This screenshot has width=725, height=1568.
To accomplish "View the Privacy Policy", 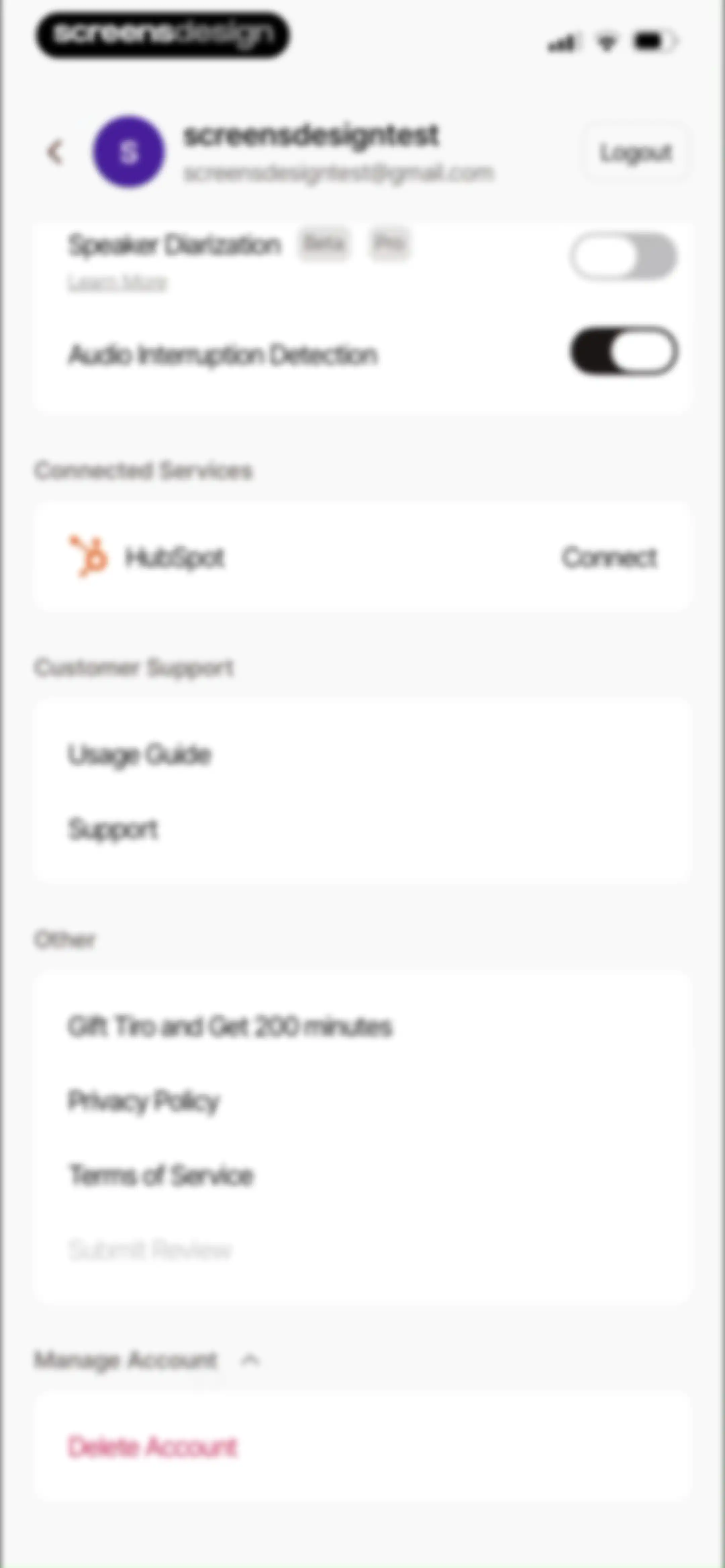I will point(363,1101).
